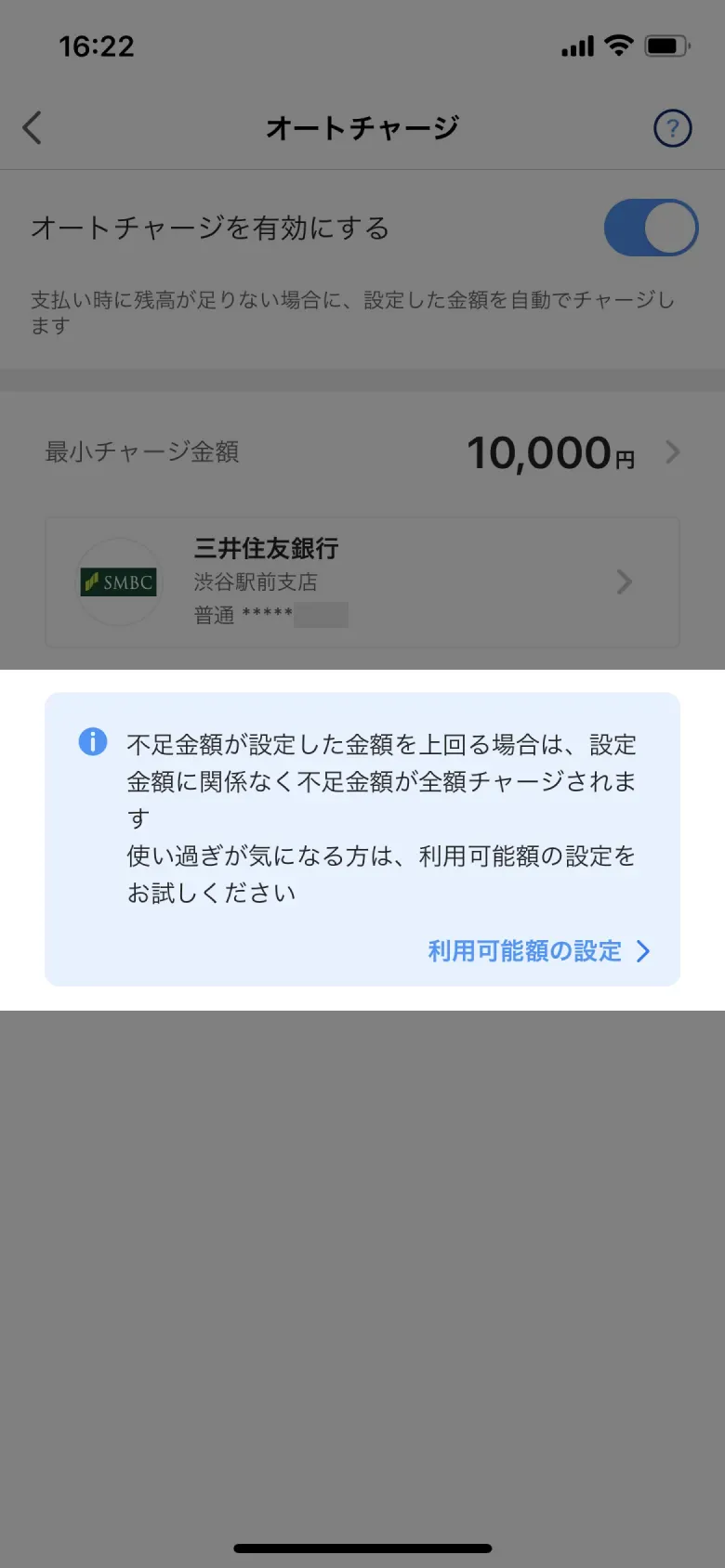Tap the chevron beside 利用可能額の設定
The width and height of the screenshot is (725, 1568).
click(x=642, y=950)
